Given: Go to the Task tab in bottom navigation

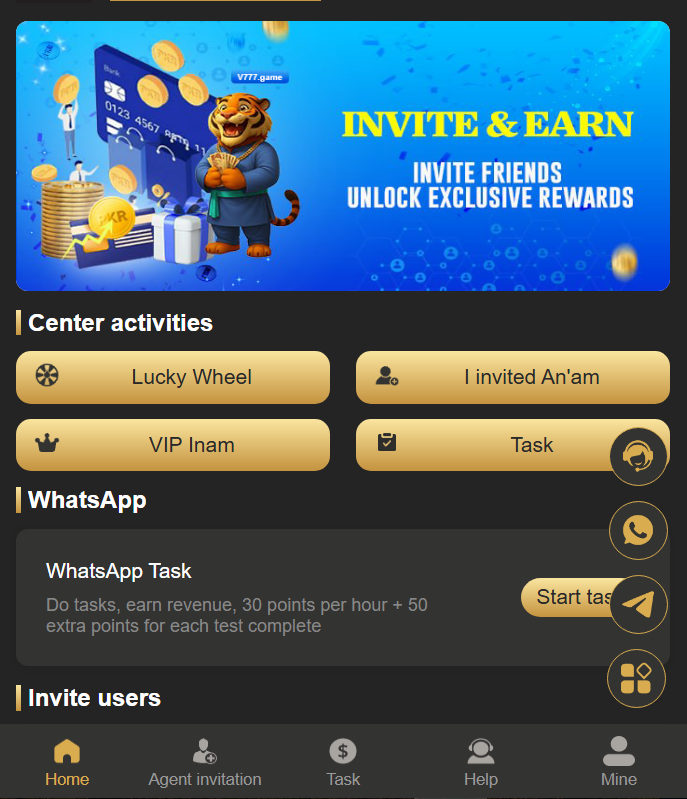Looking at the screenshot, I should point(343,763).
